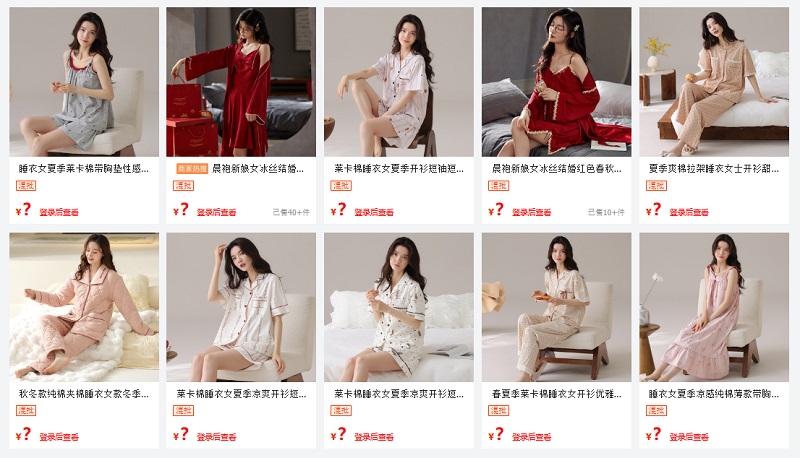Open the 睡衣女夏季莱卡棉带胸垫性感 product card

[84, 169]
